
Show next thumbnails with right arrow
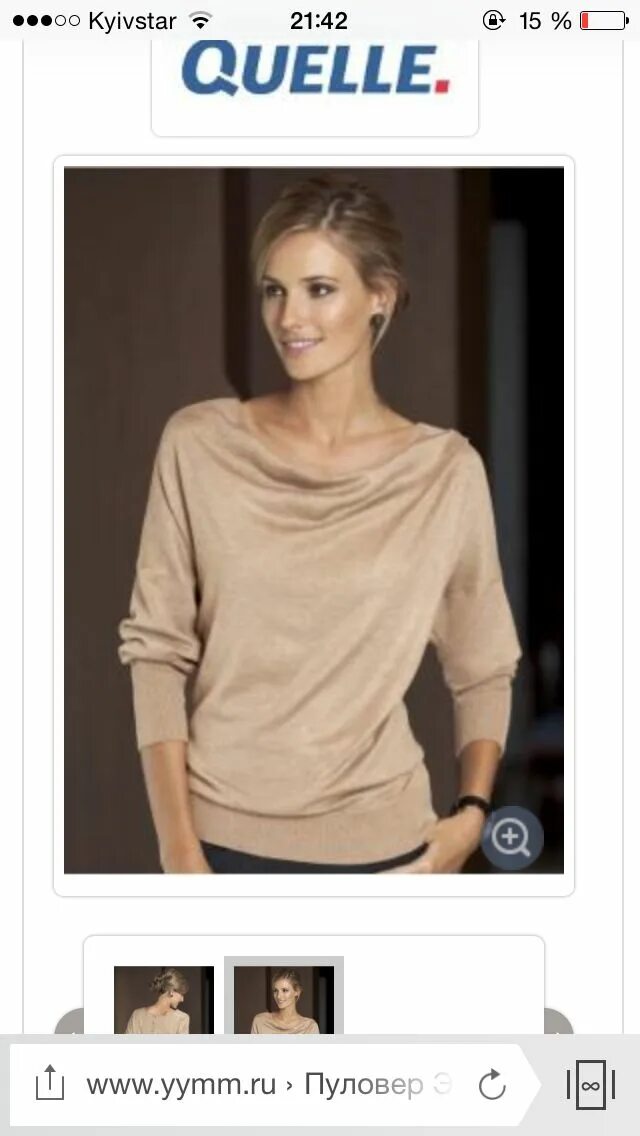pos(558,1022)
